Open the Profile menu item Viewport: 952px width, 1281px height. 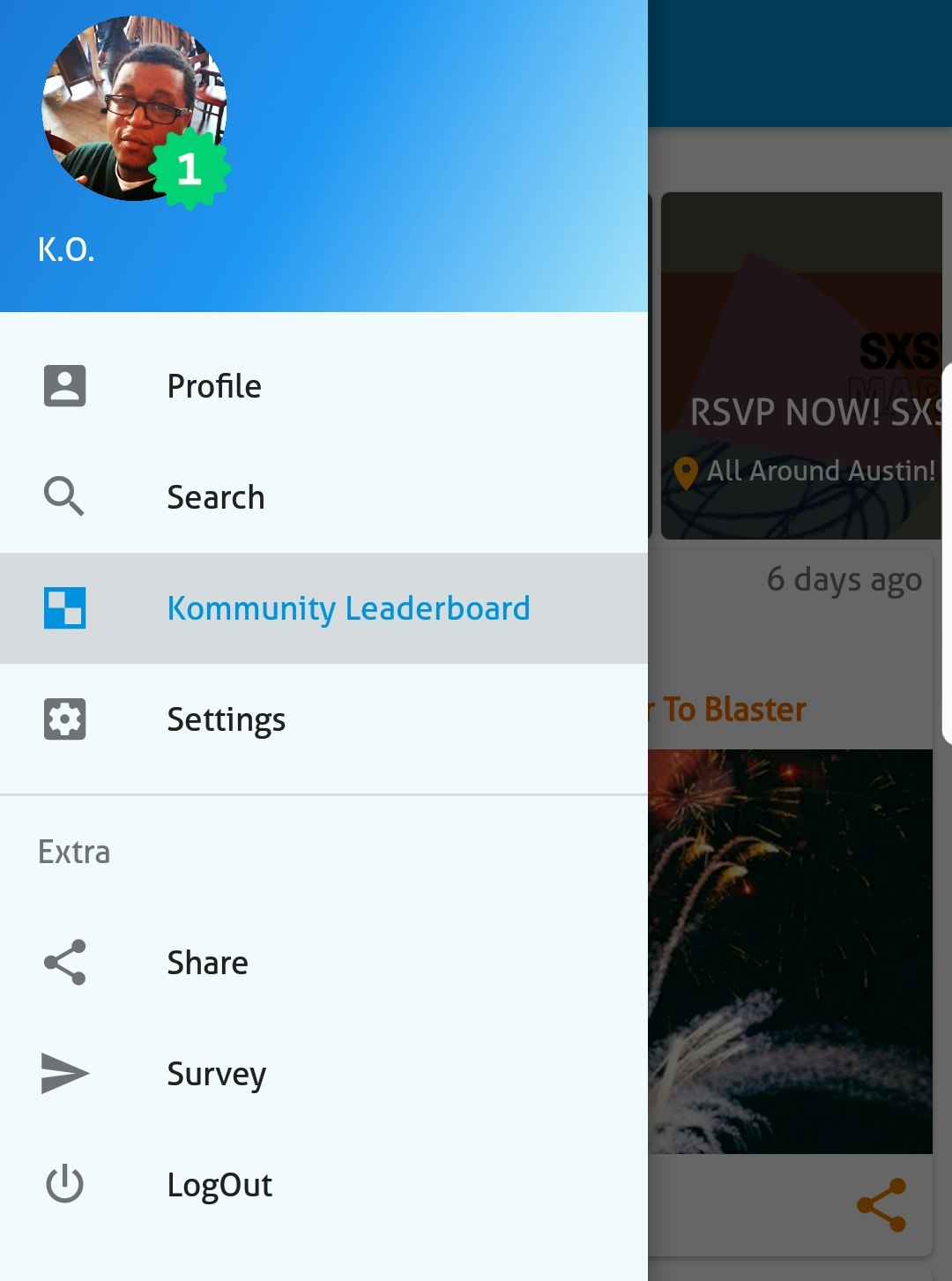tap(213, 385)
